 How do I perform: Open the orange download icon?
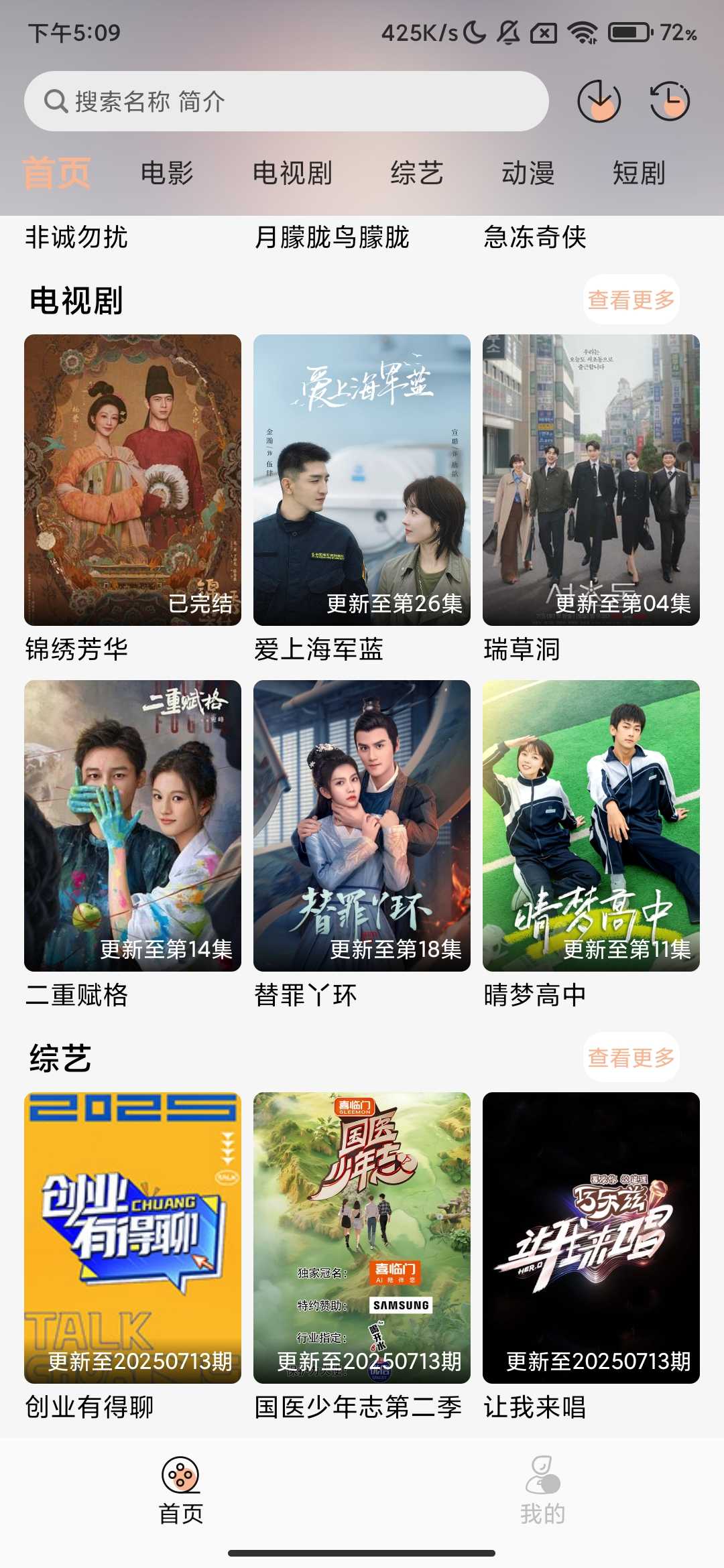(600, 102)
